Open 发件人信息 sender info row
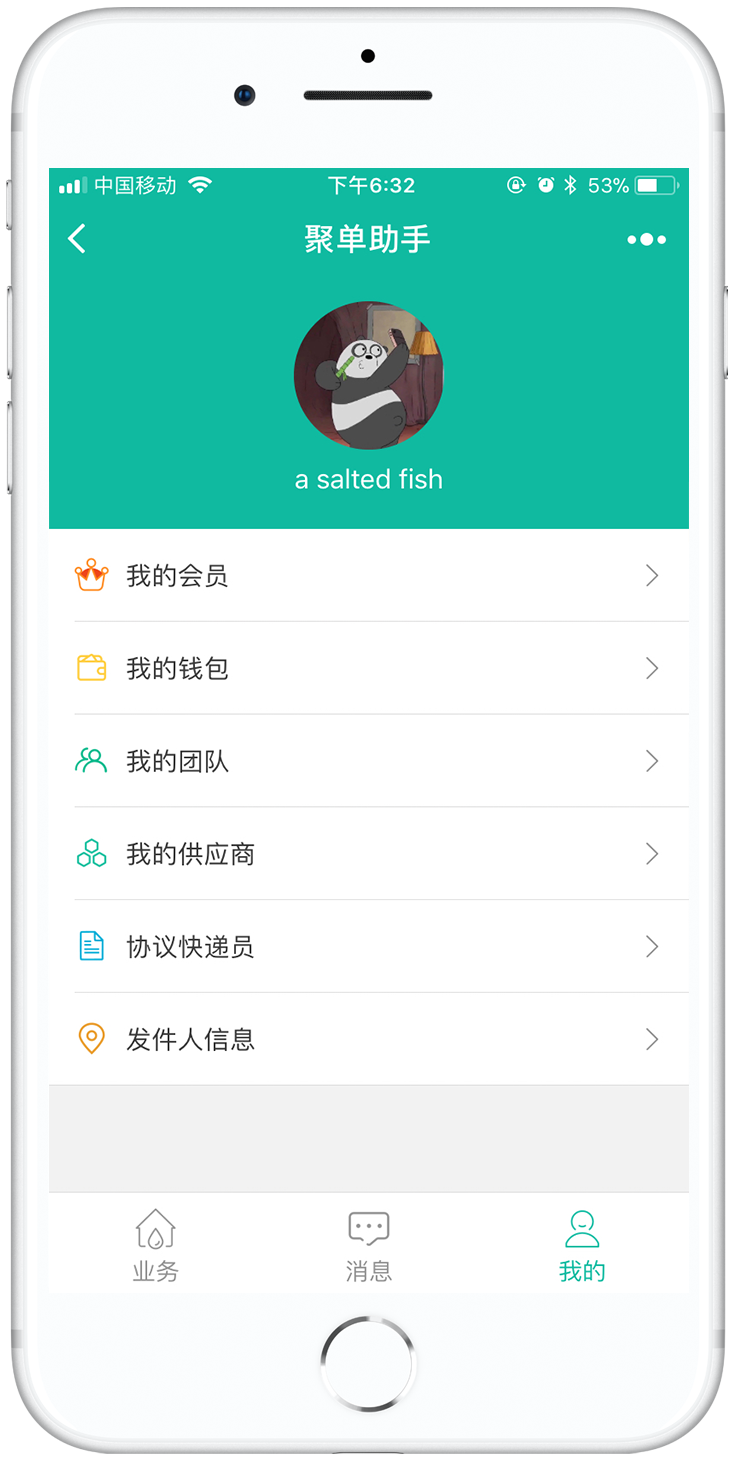Screen dimensions: 736x1464 pos(368,1039)
